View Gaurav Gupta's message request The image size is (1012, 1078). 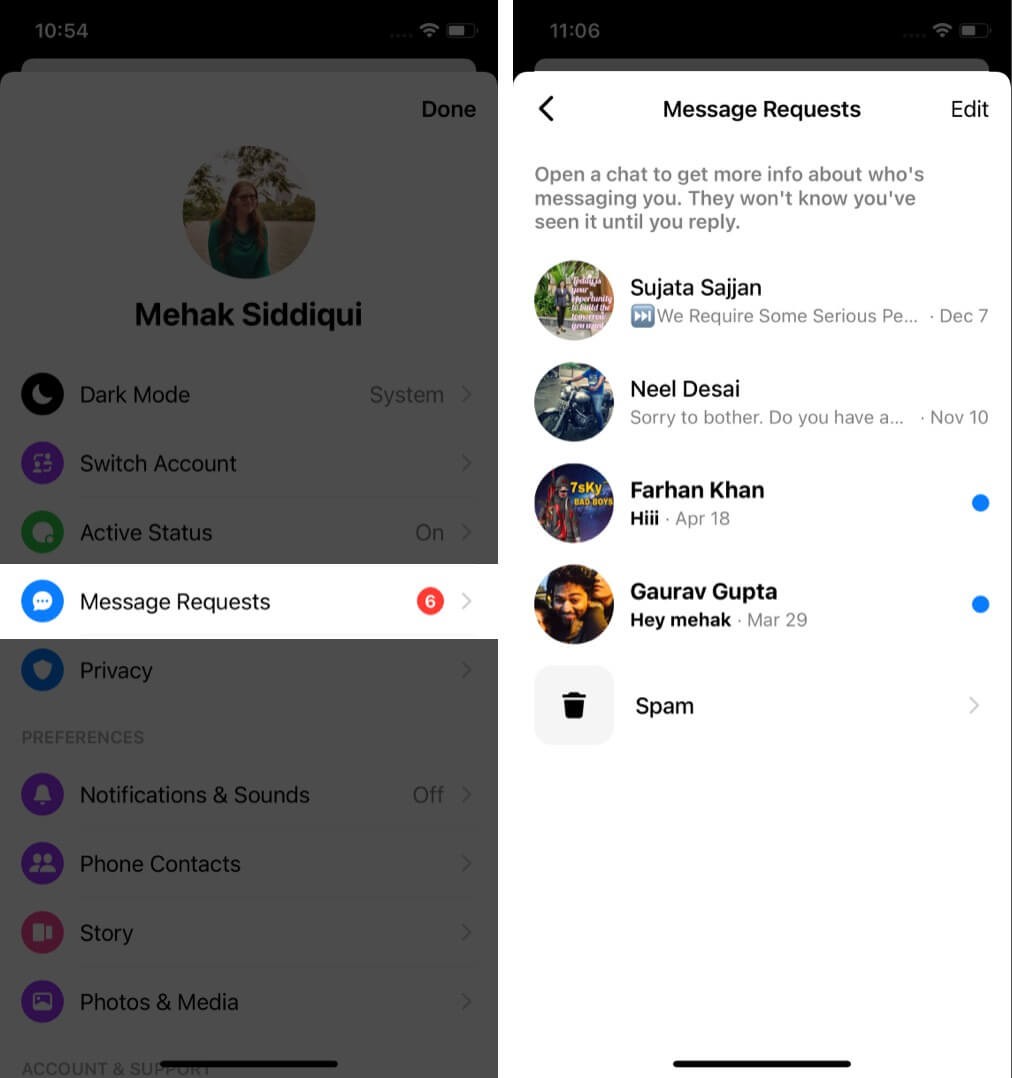pyautogui.click(x=760, y=604)
